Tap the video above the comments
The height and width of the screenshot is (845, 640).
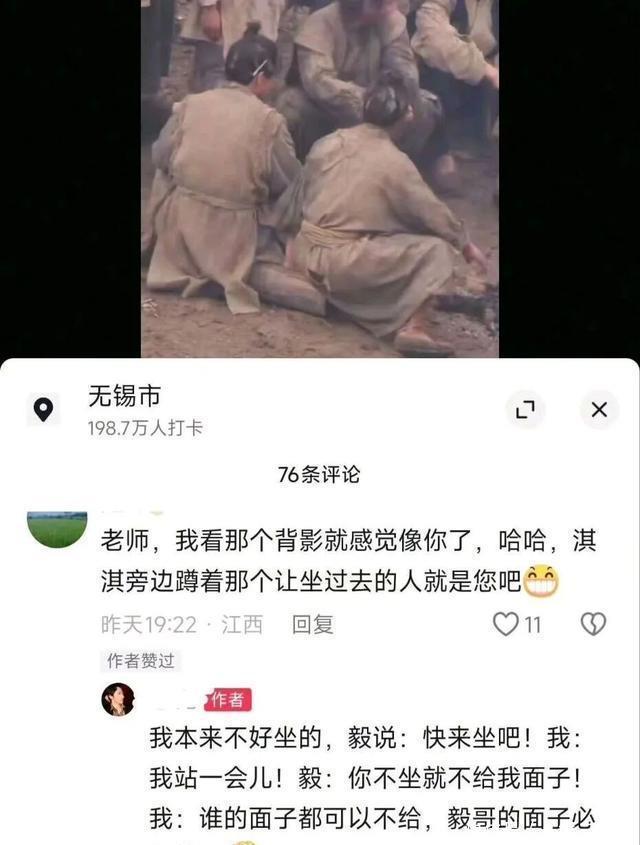(x=319, y=180)
